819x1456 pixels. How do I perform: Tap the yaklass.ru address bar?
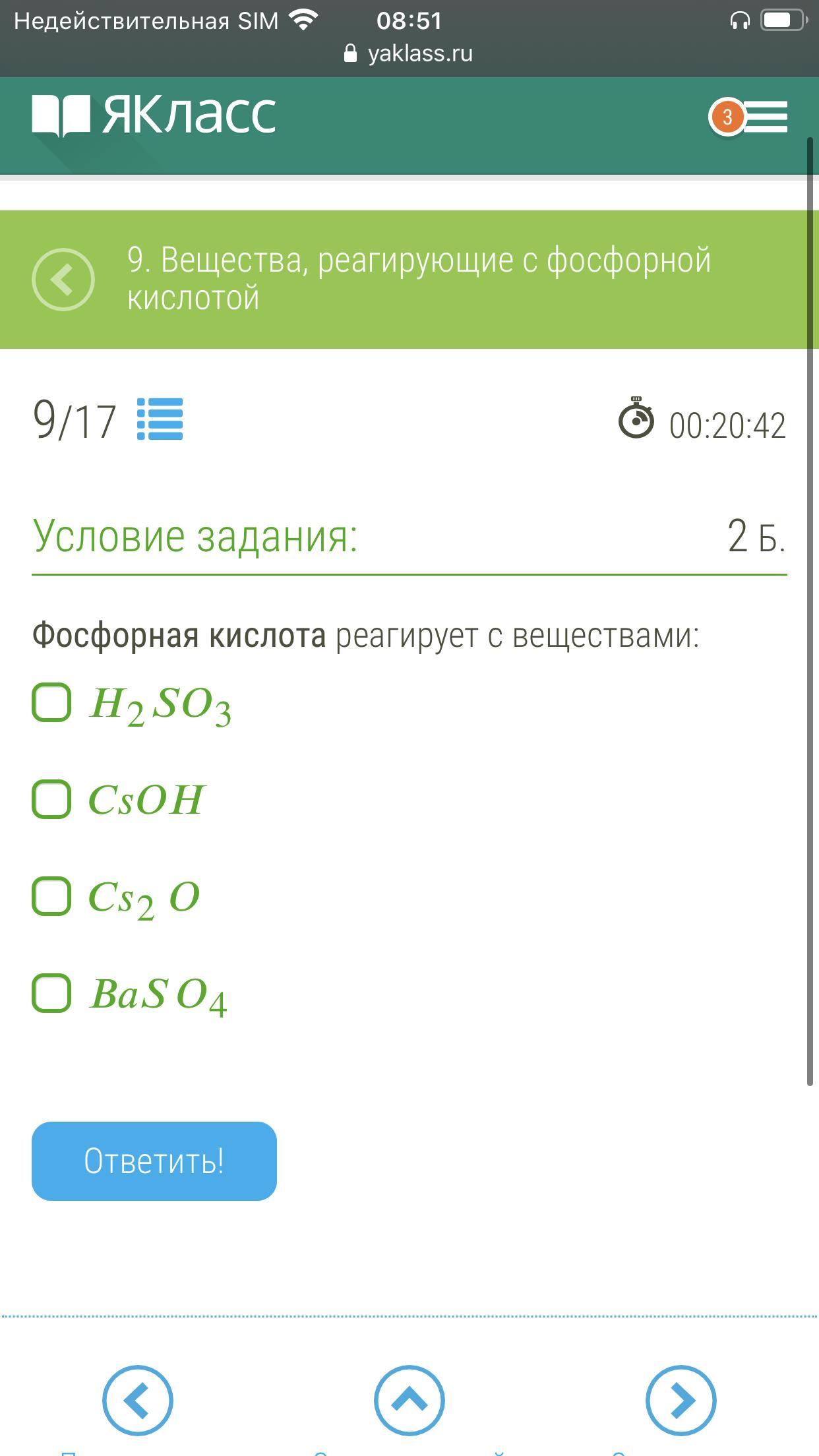[x=409, y=54]
